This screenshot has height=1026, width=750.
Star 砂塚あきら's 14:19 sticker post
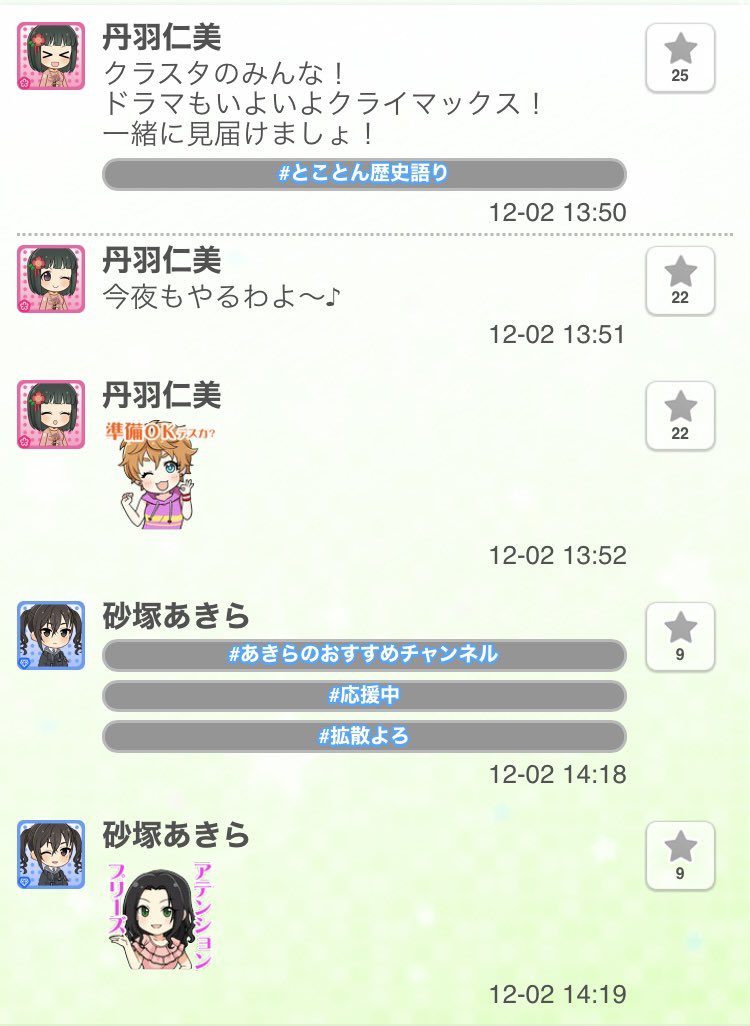coord(680,856)
